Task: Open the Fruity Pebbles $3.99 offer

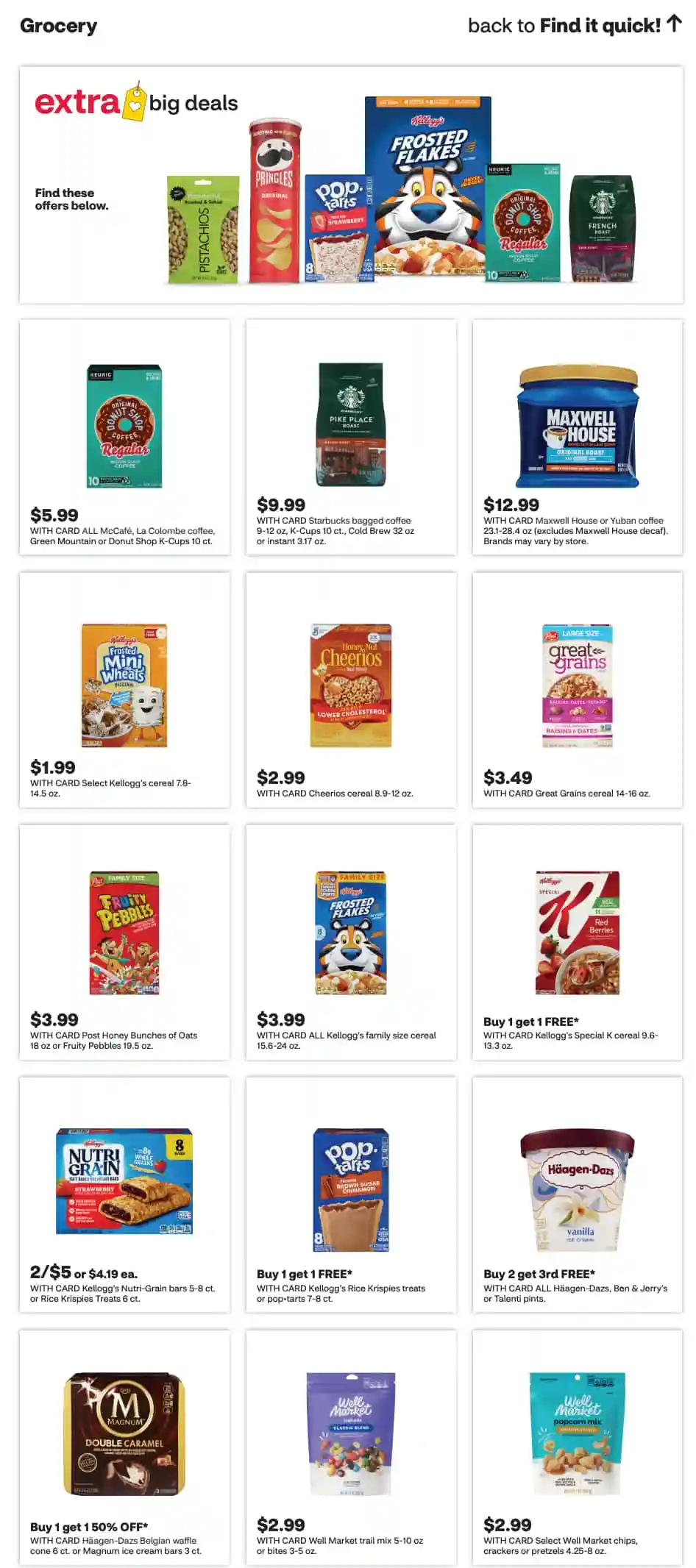Action: pos(124,941)
